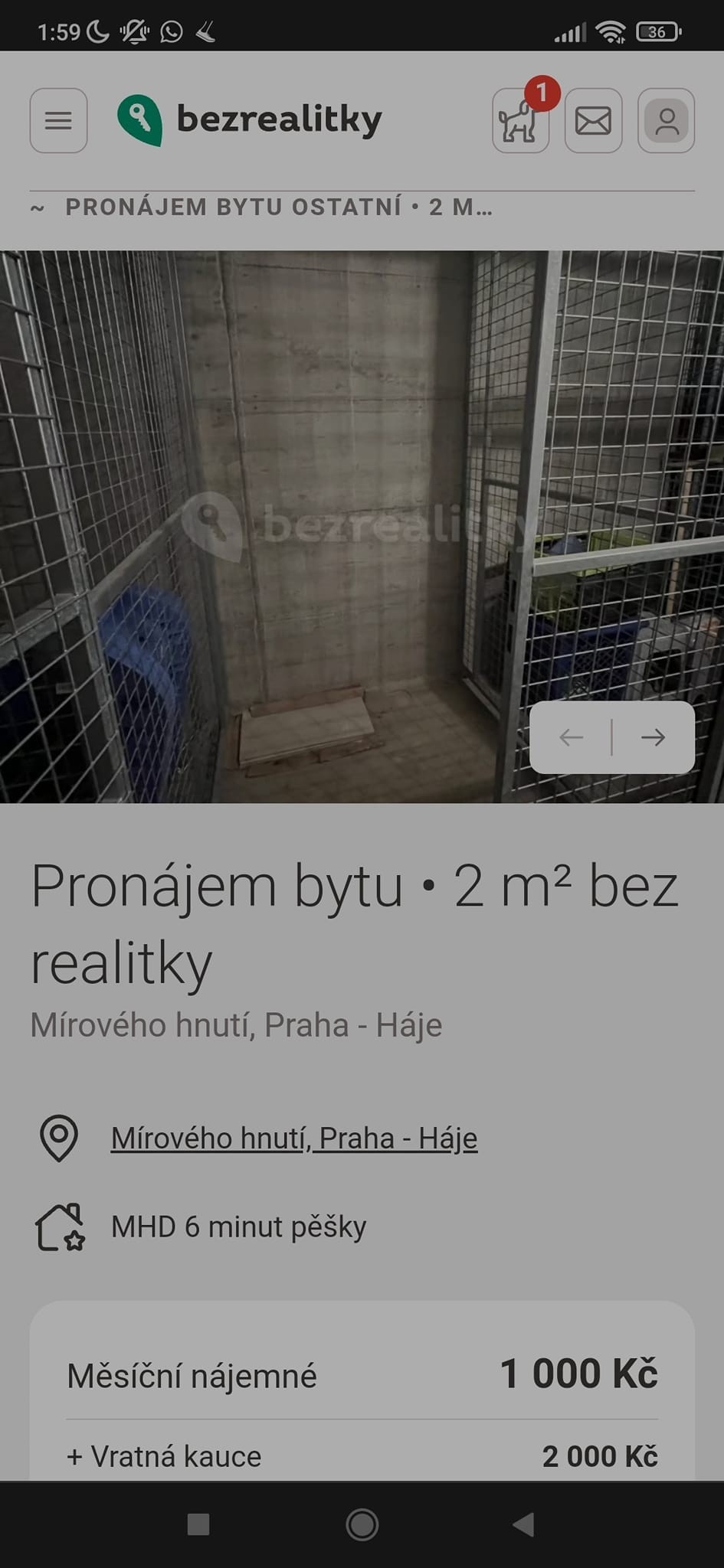The image size is (724, 1568).
Task: Show the next listing photo
Action: pos(653,737)
